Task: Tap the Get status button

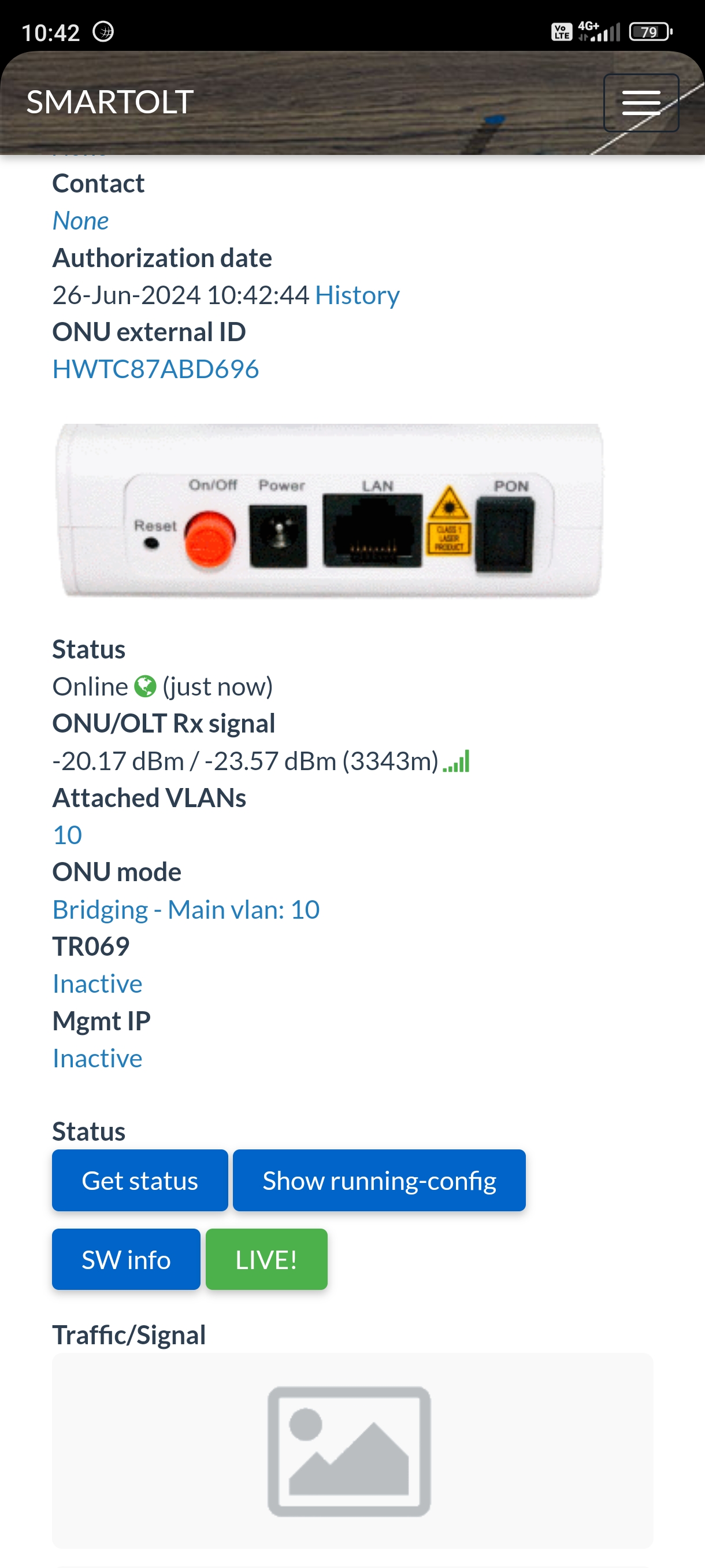Action: (139, 1180)
